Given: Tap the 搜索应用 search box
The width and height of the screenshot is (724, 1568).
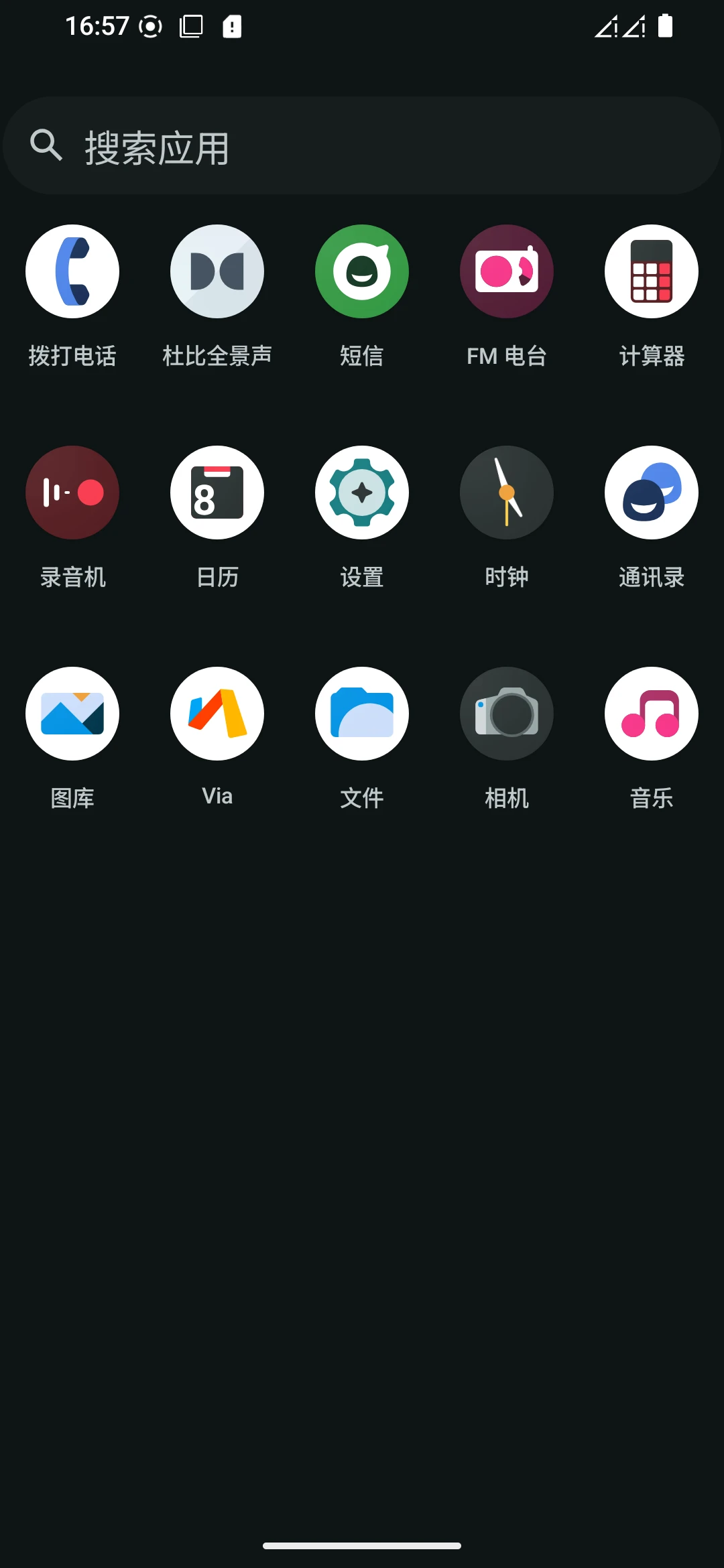Looking at the screenshot, I should pos(362,145).
